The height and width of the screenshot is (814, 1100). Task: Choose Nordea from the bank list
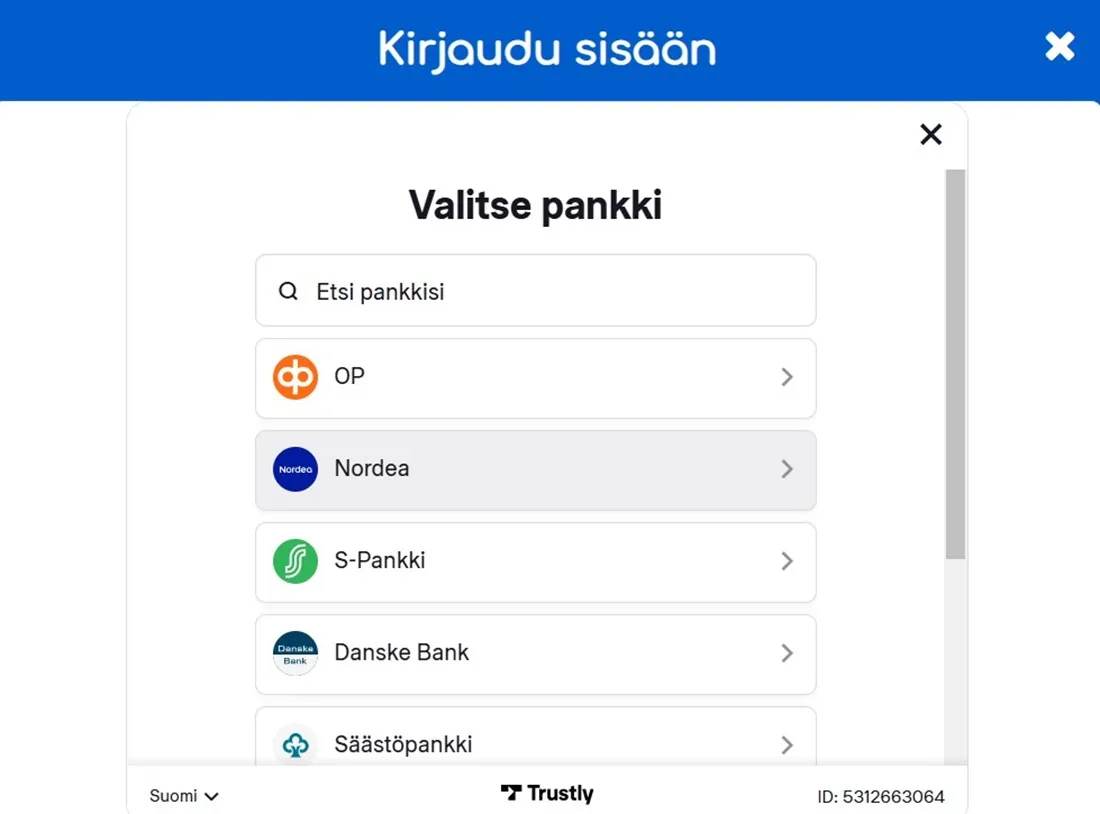(535, 469)
